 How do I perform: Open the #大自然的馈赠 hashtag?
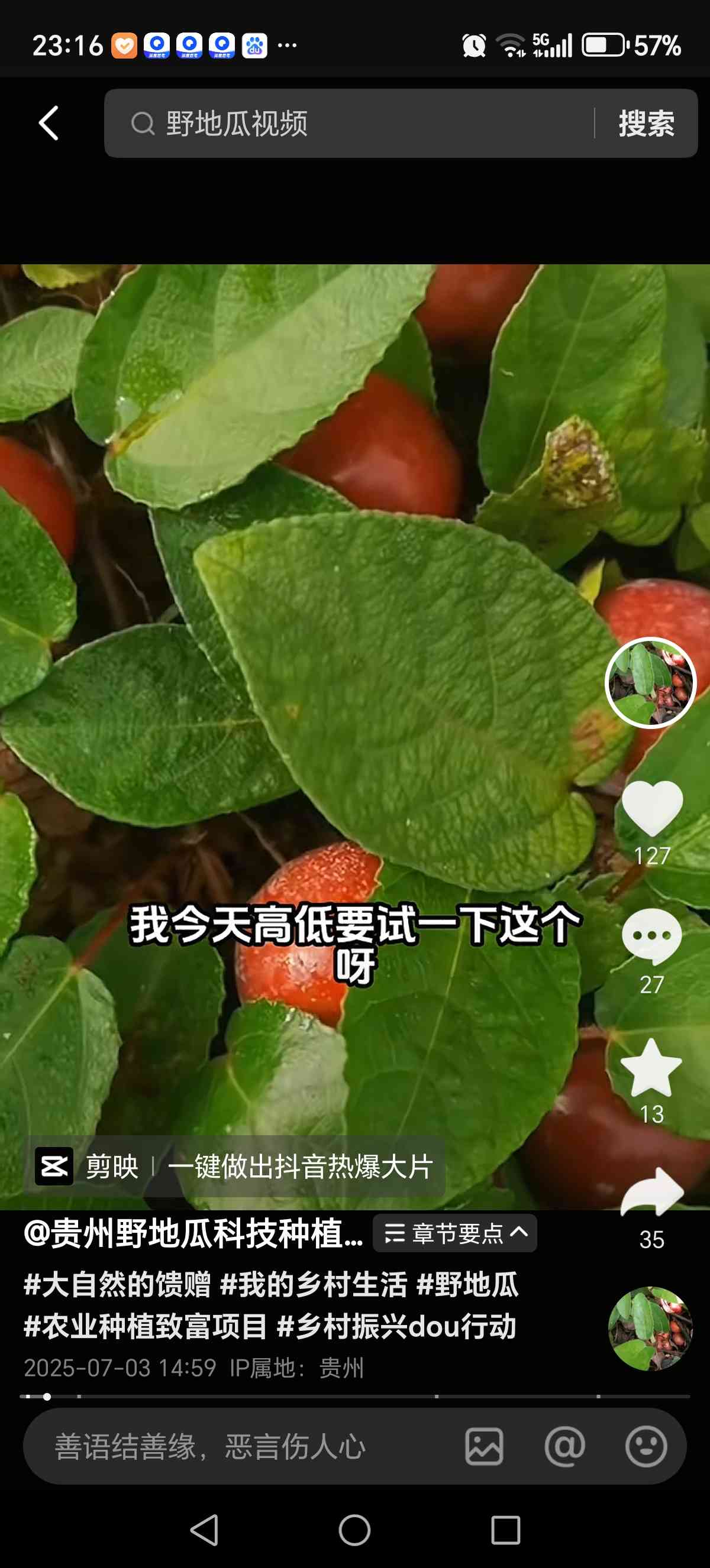click(117, 1284)
